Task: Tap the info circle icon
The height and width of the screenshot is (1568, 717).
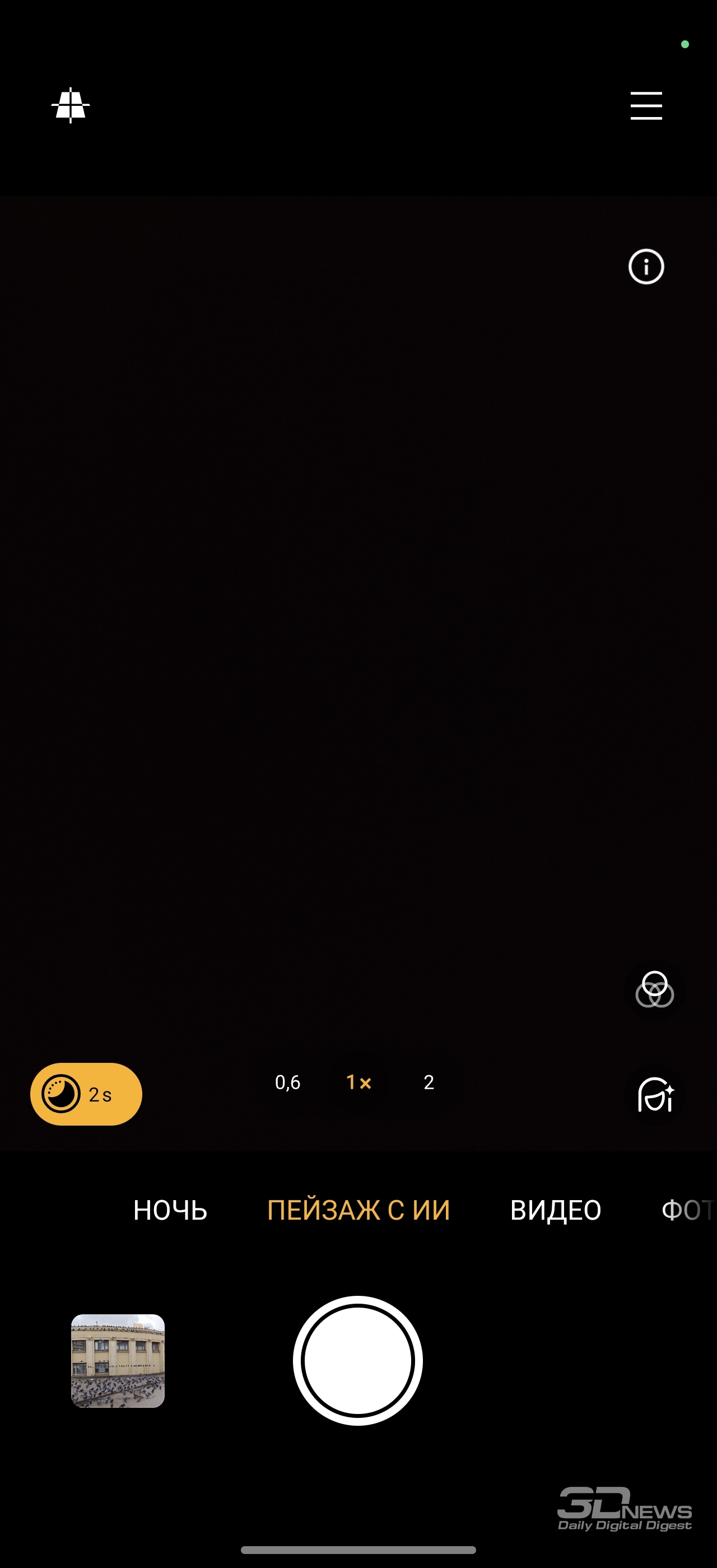Action: tap(646, 267)
